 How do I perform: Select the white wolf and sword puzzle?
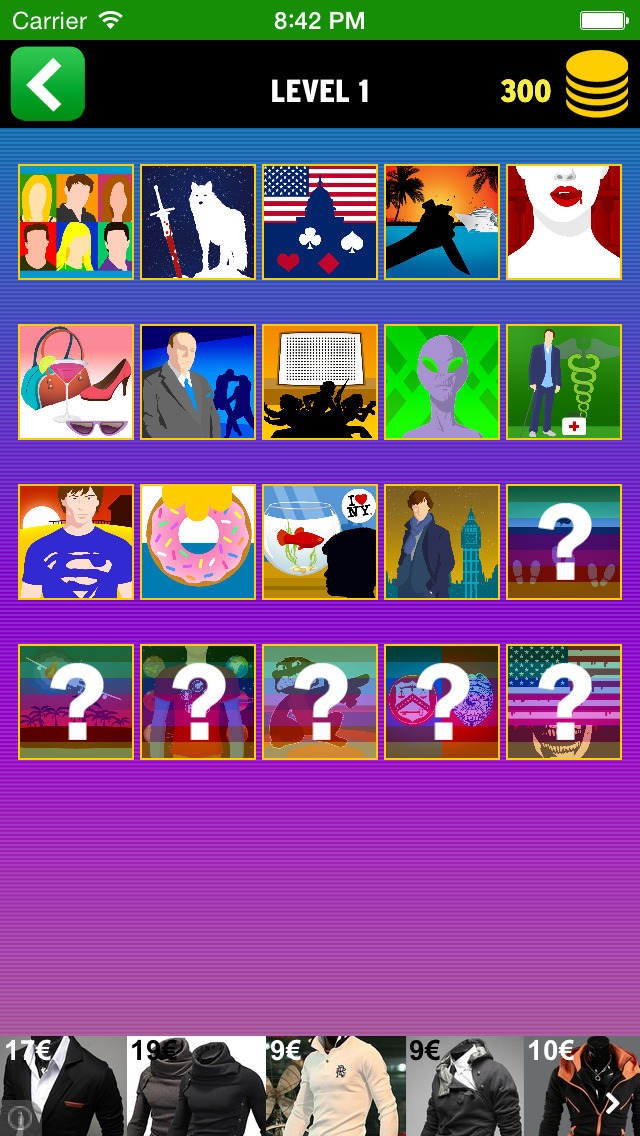tap(198, 222)
